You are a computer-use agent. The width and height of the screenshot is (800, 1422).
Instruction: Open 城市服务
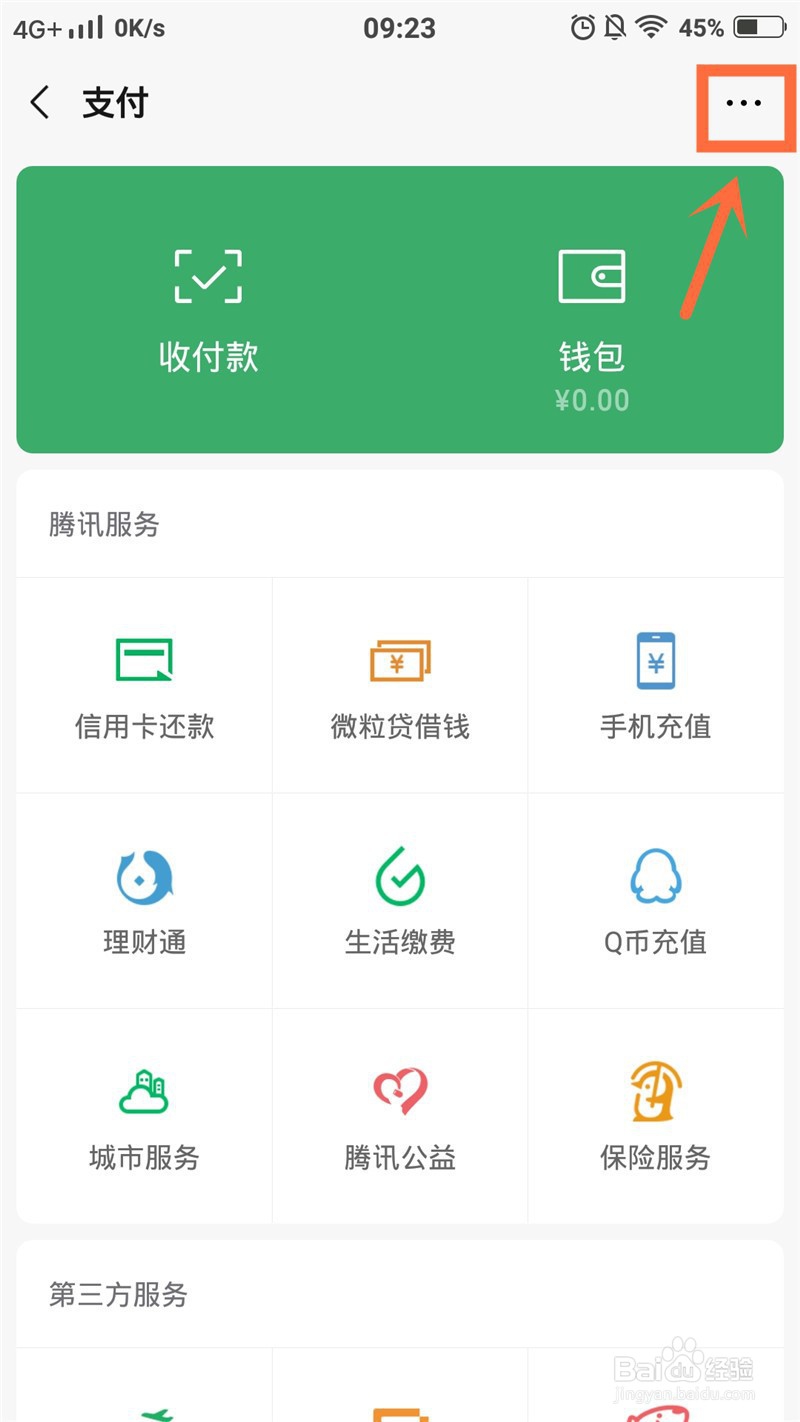[x=144, y=1116]
